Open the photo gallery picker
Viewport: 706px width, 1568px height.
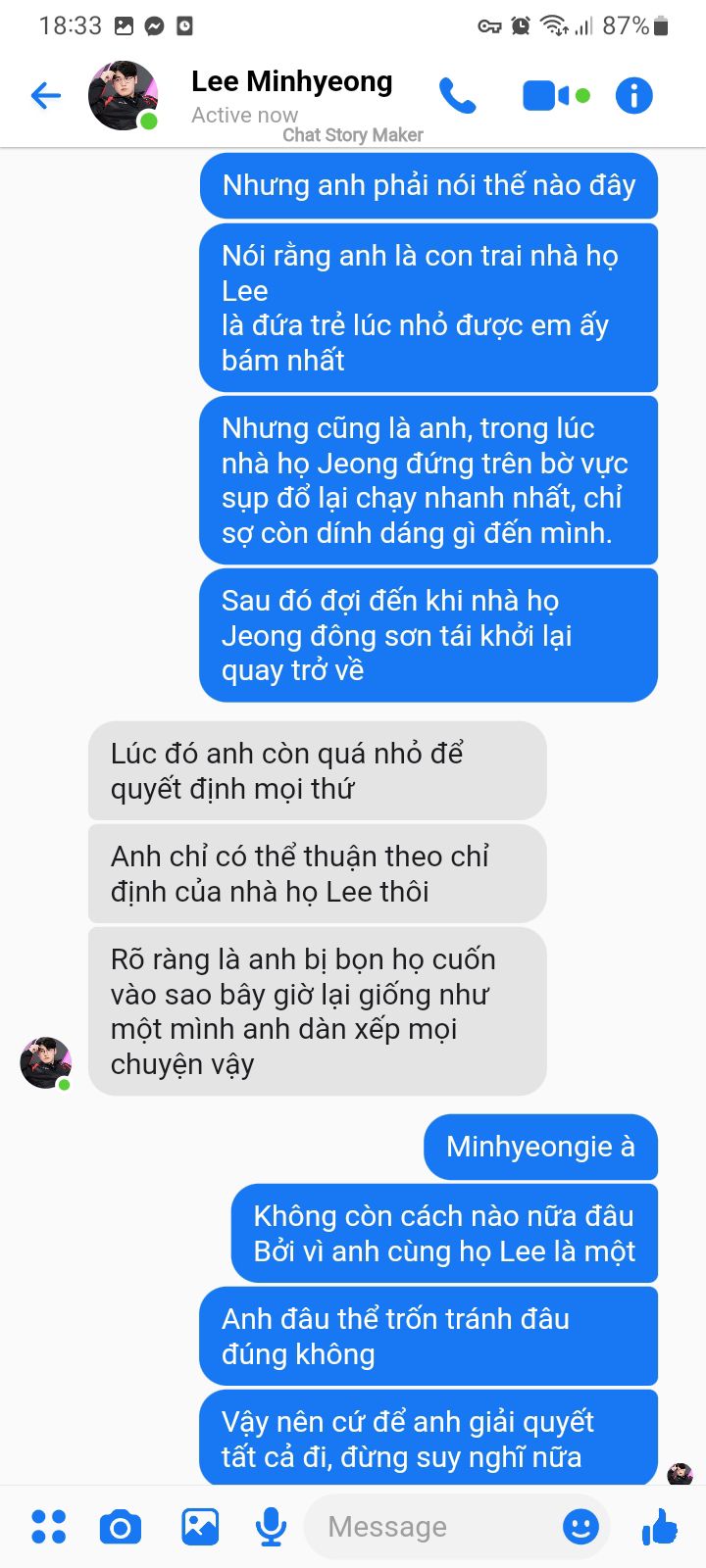coord(200,1526)
